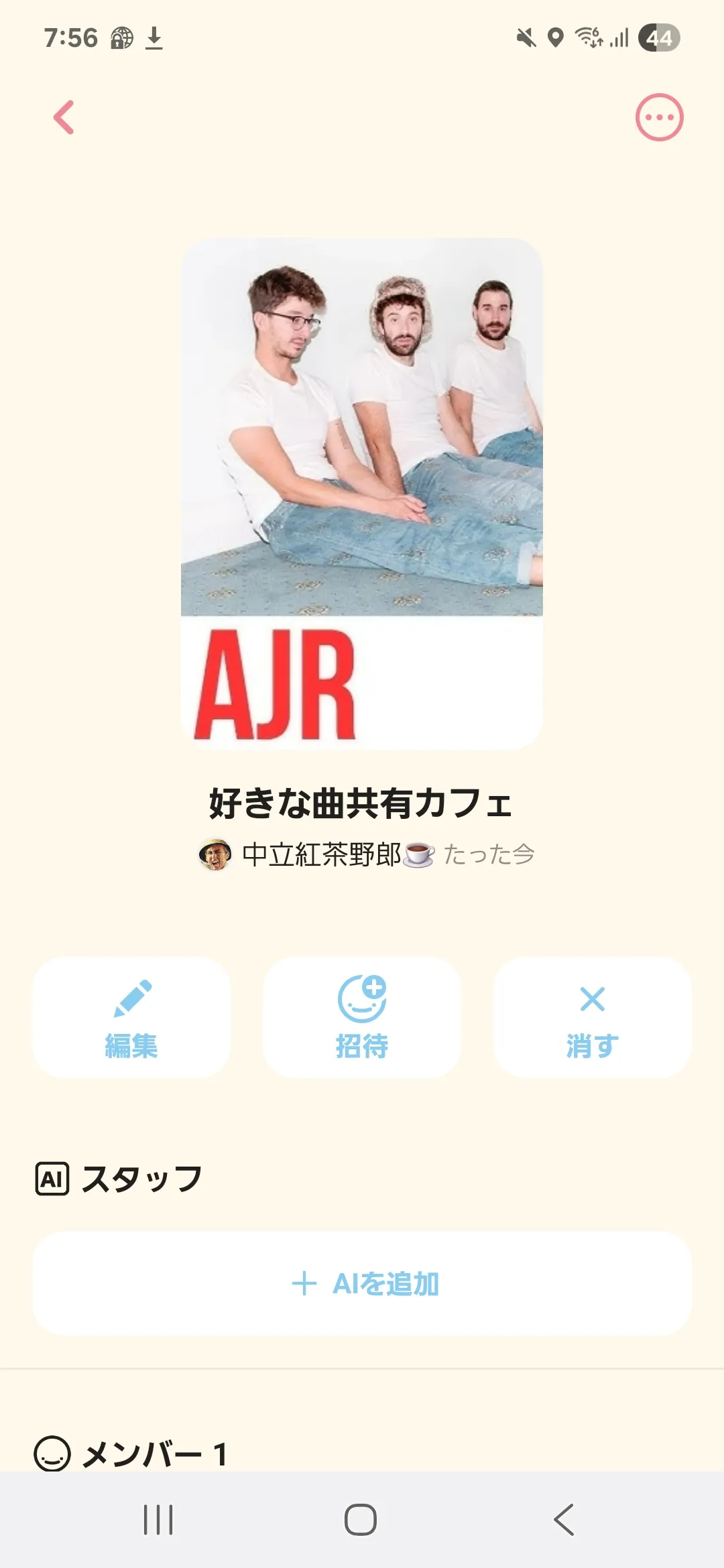Open the AJR room cover image
This screenshot has height=1568, width=724.
click(x=362, y=493)
